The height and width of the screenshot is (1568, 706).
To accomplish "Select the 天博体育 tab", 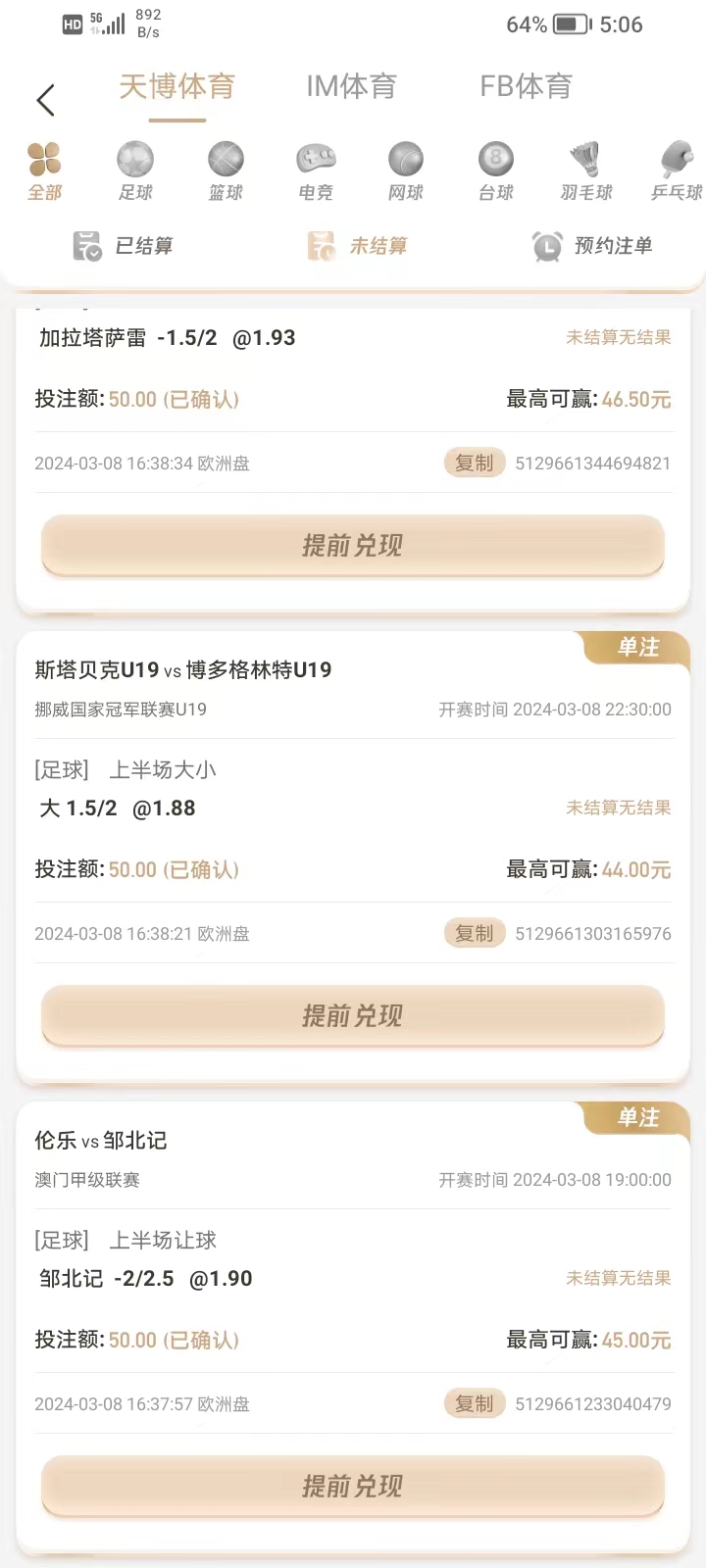I will click(x=177, y=87).
